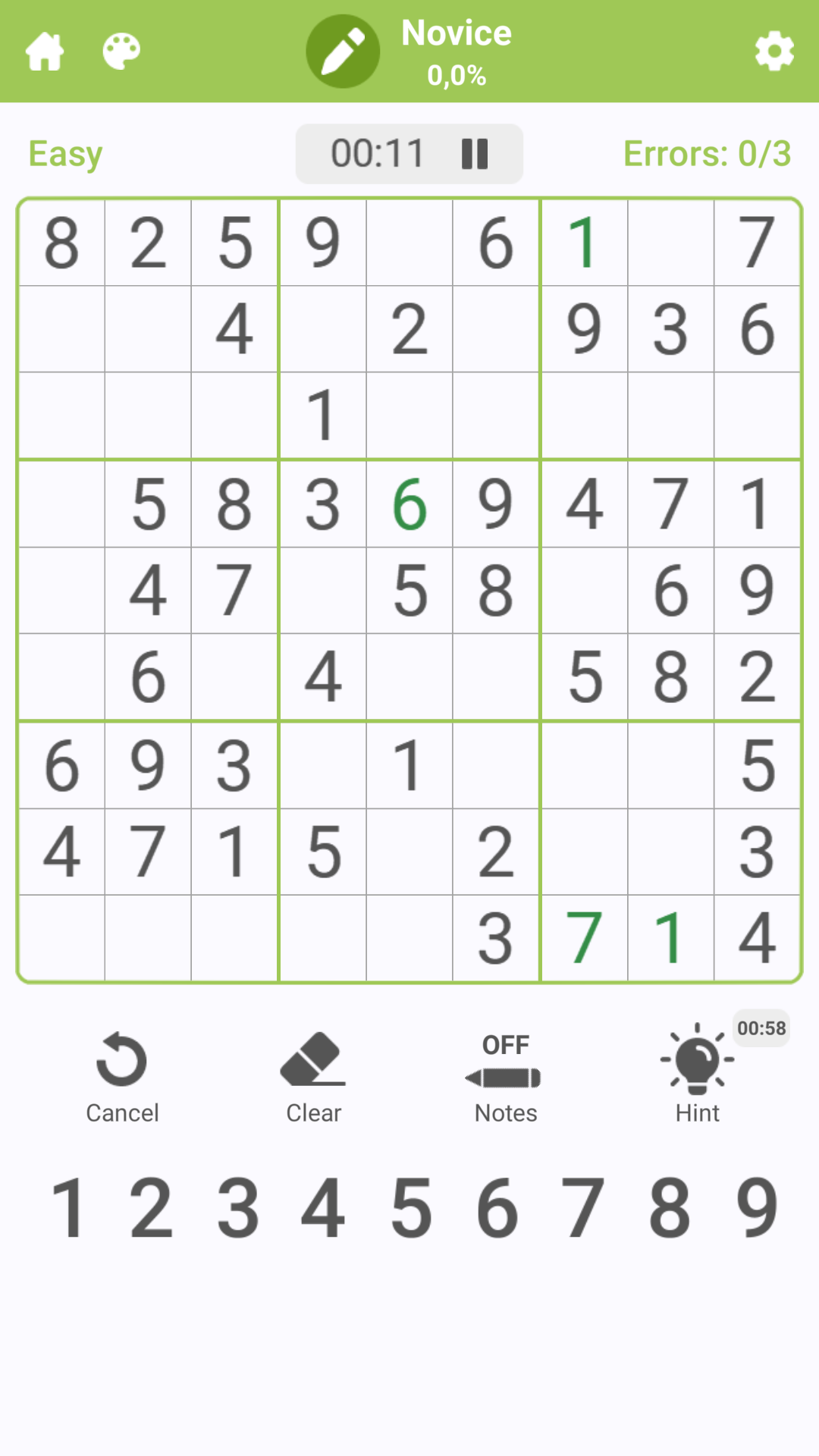Pause the game timer
This screenshot has height=1456, width=819.
475,154
